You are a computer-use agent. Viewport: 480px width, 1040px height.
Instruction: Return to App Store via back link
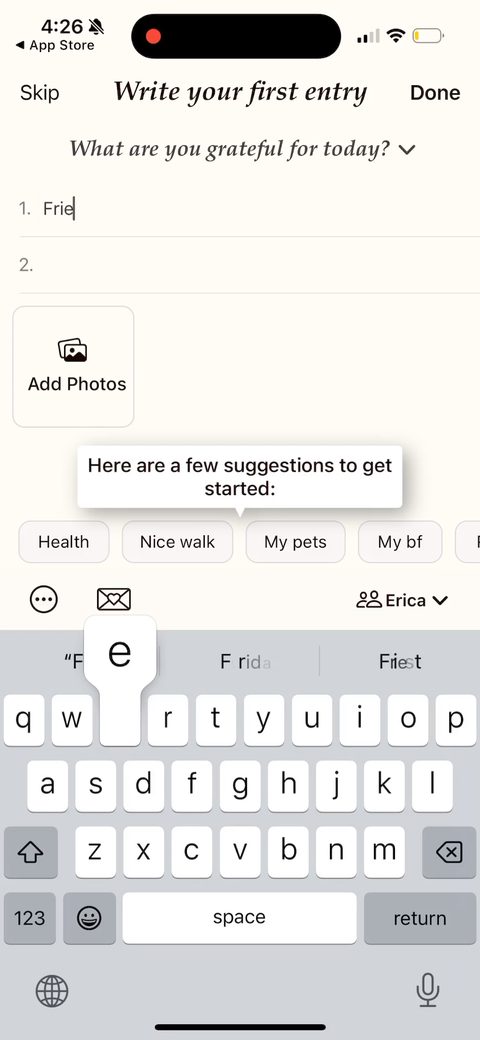point(55,46)
